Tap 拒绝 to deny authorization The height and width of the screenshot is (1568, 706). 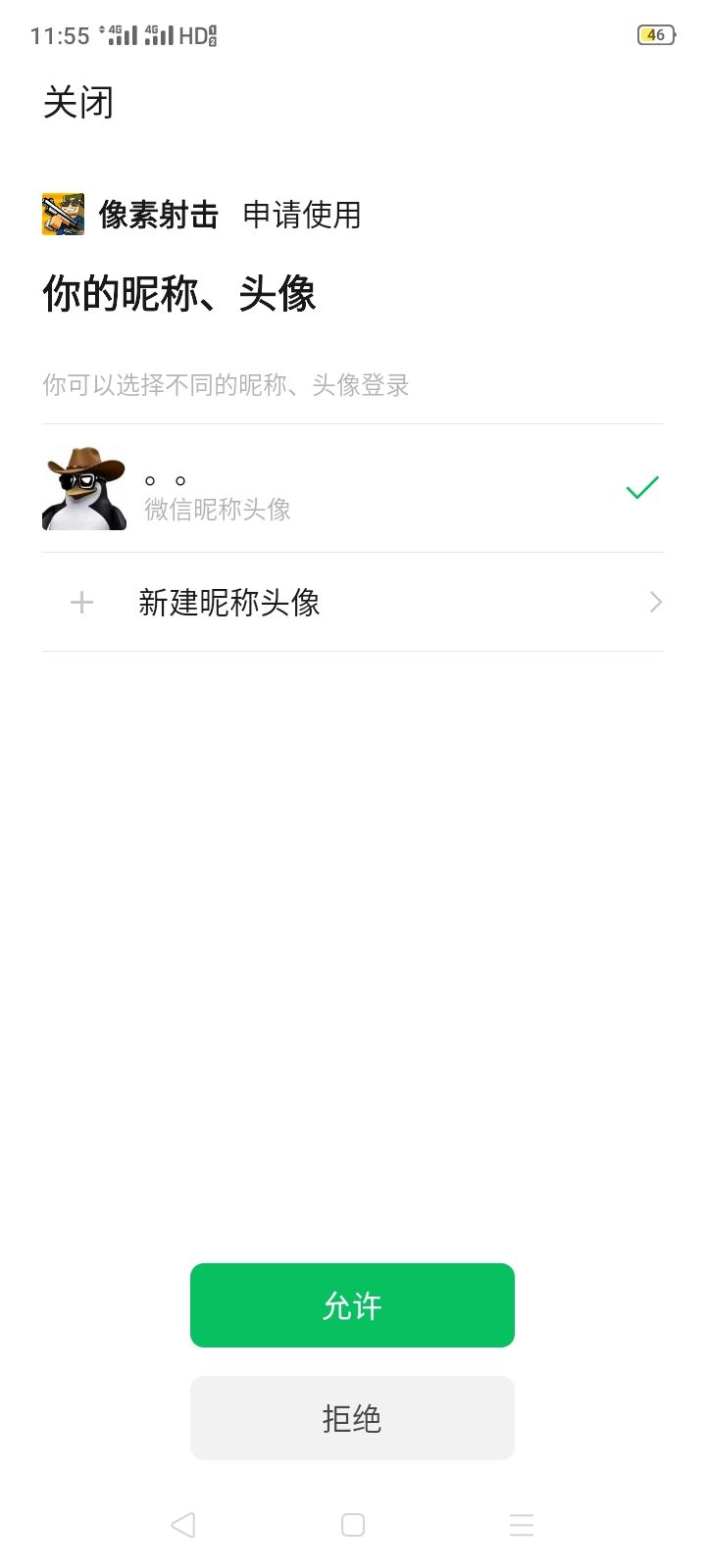click(x=352, y=1417)
